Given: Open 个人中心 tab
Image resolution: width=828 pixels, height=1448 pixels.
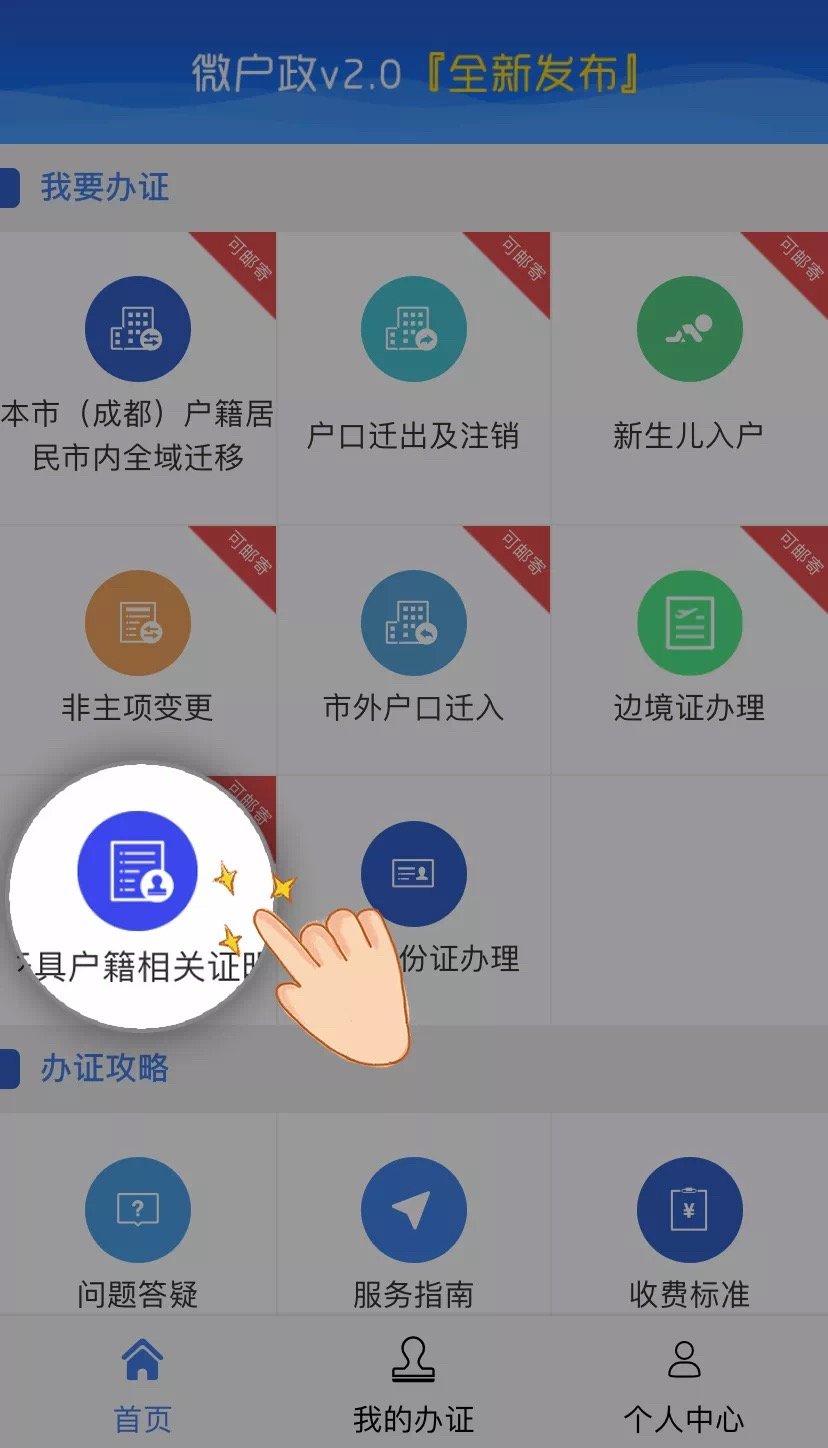Looking at the screenshot, I should click(684, 1385).
